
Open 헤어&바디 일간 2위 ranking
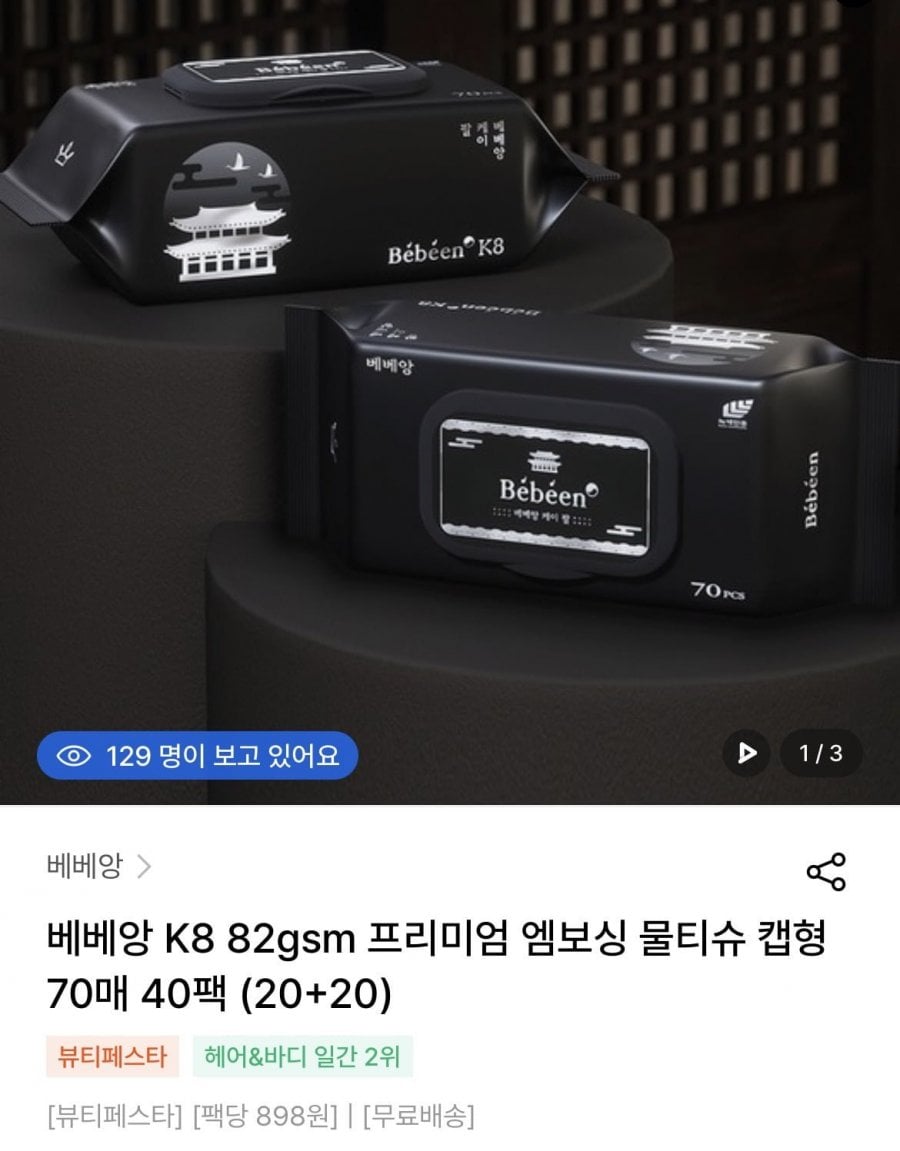click(303, 1056)
